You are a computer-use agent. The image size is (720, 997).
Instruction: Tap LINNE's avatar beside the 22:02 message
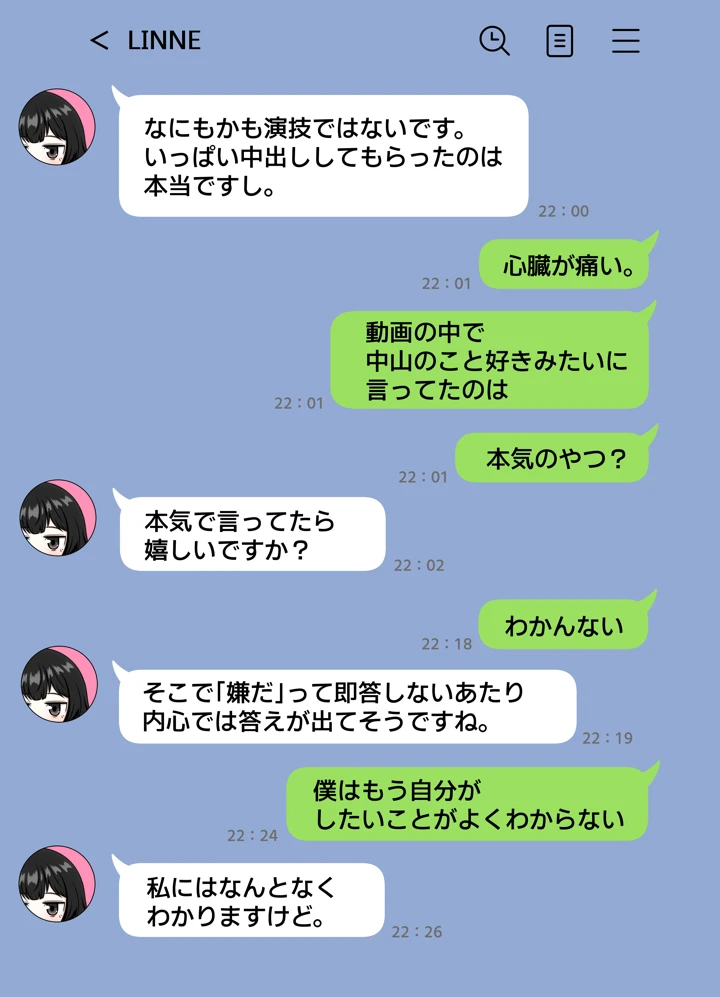[55, 519]
